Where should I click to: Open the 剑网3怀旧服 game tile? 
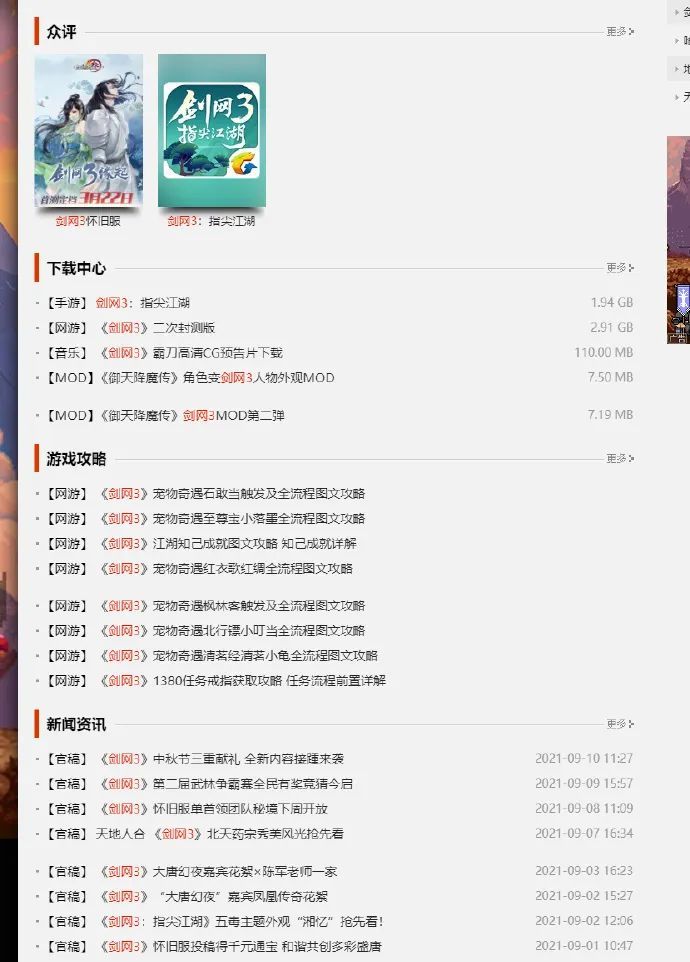click(89, 131)
